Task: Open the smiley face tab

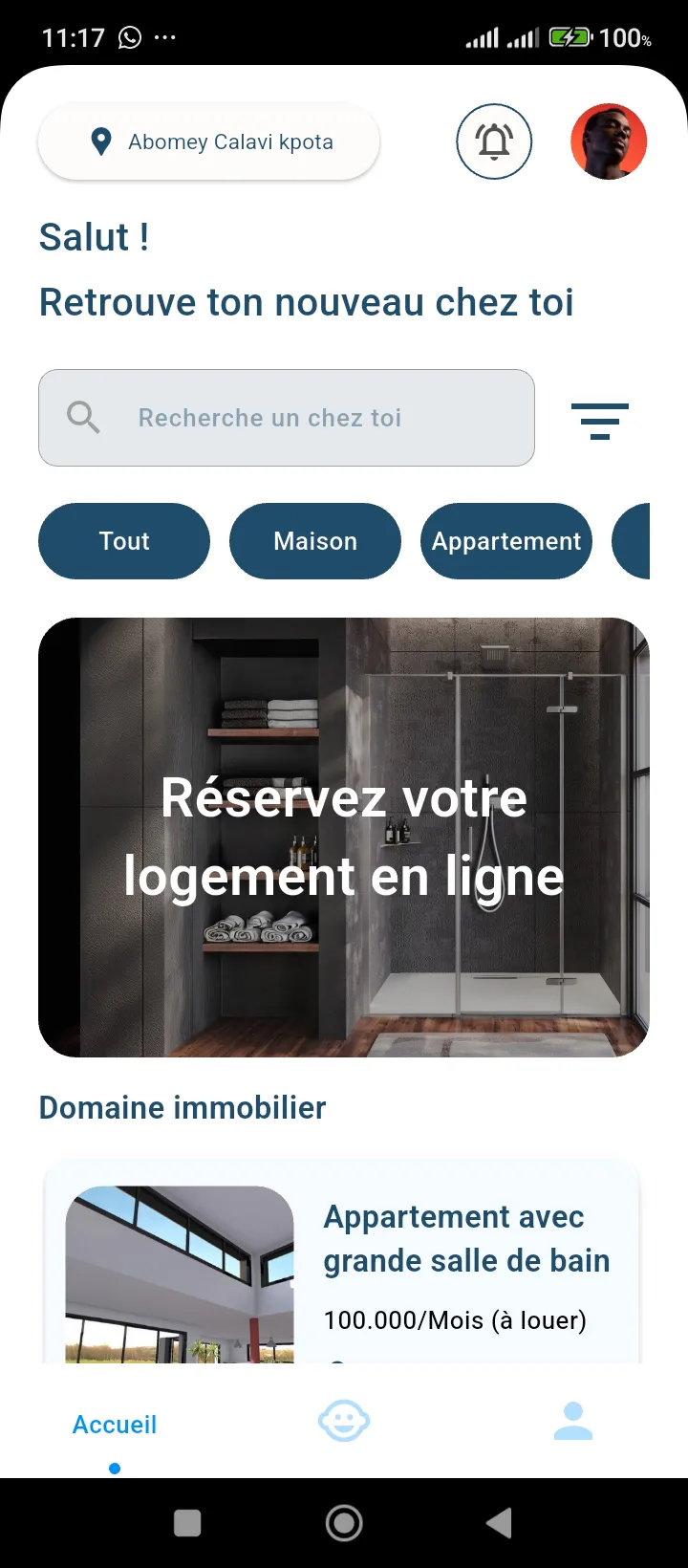Action: pos(344,1422)
